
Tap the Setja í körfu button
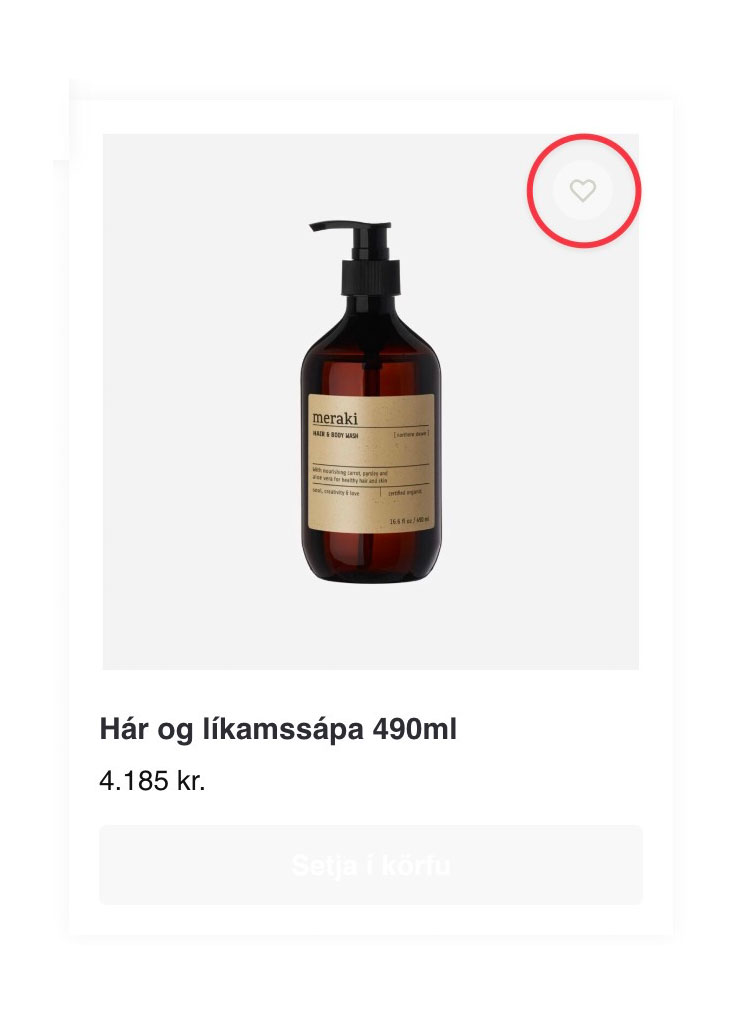coord(371,865)
